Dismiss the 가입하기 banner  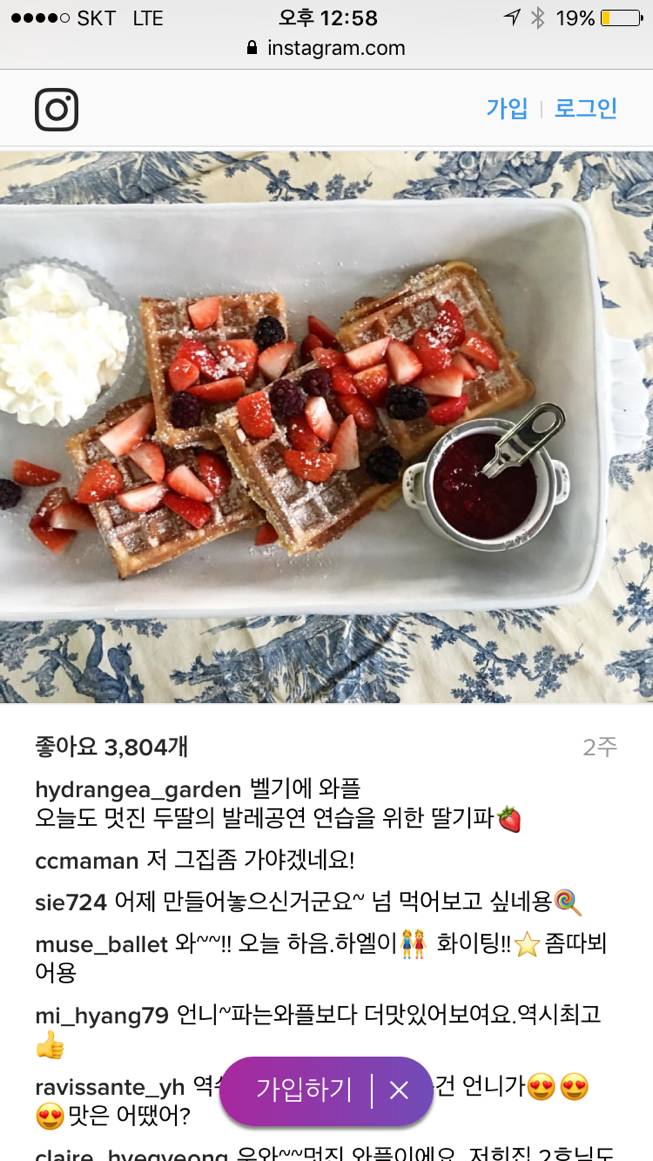[399, 1091]
